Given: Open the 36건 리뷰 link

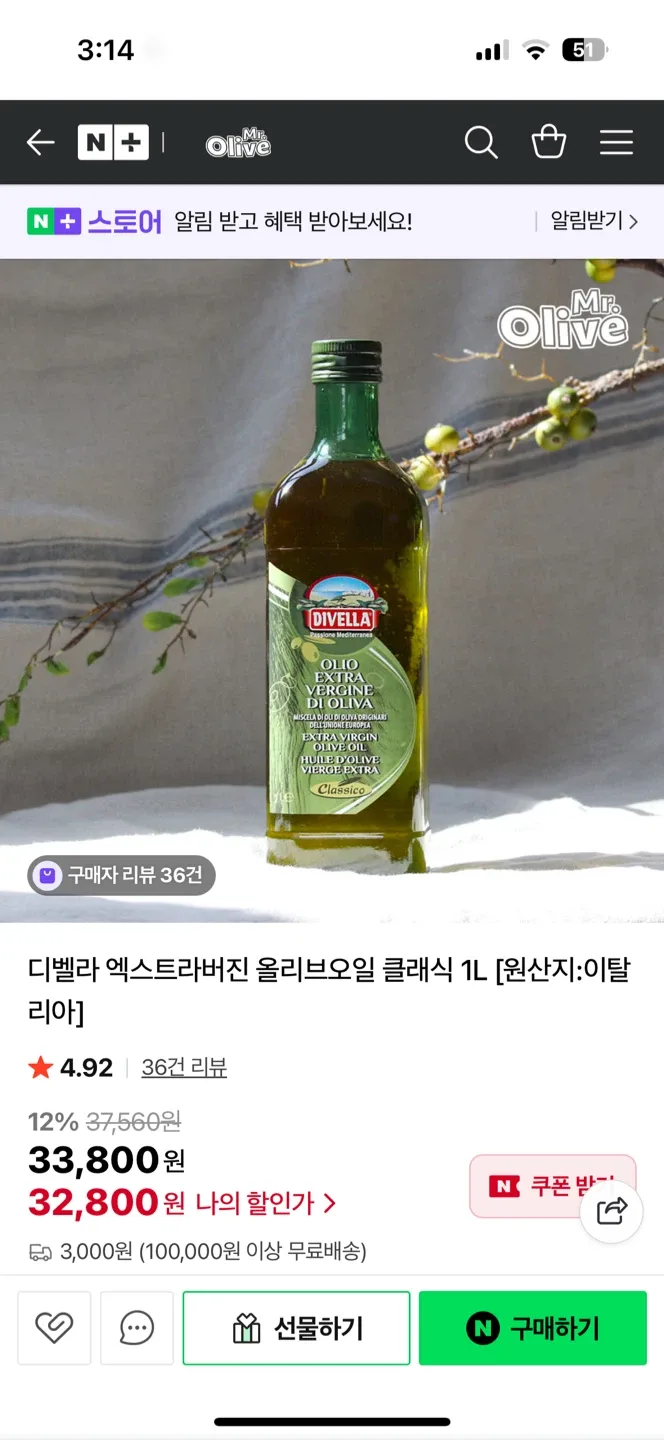Looking at the screenshot, I should [x=184, y=1067].
